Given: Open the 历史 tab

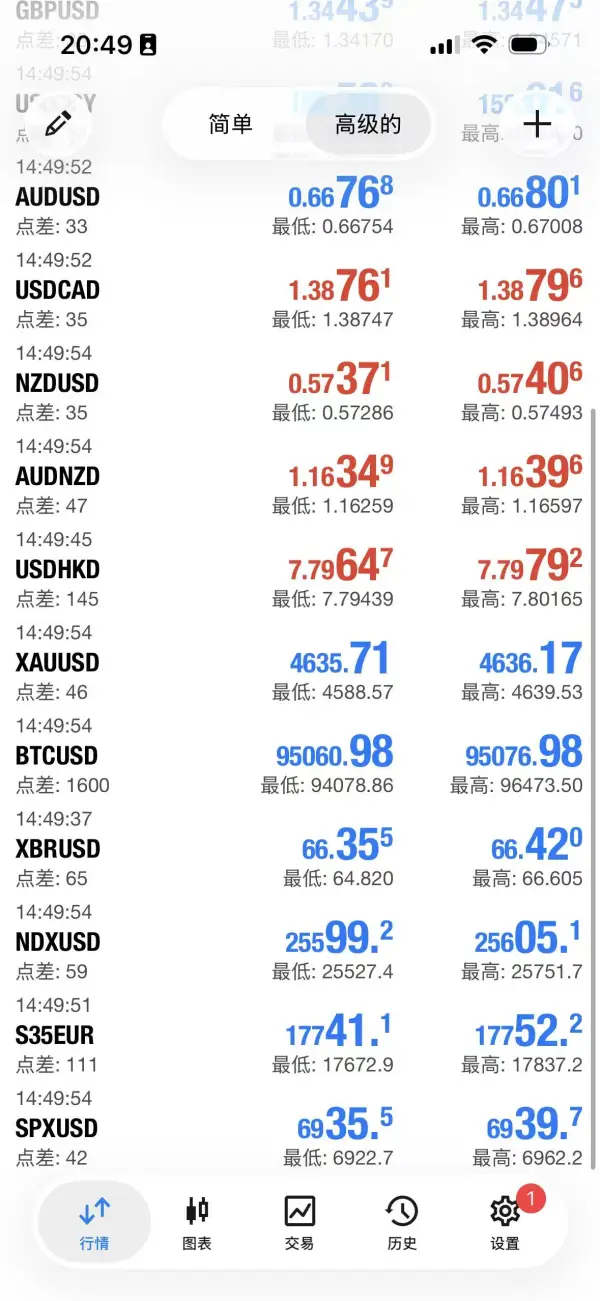Looking at the screenshot, I should (x=402, y=1222).
